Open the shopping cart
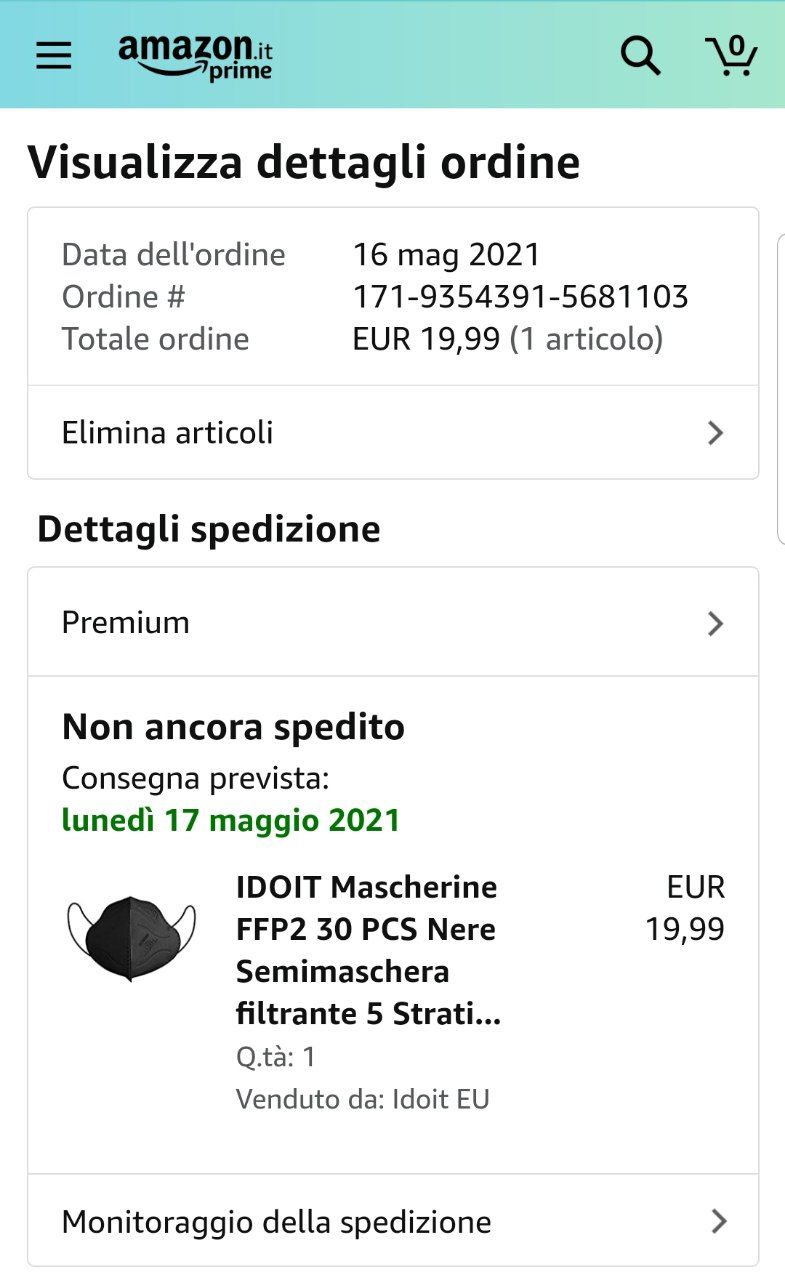785x1280 pixels. tap(731, 55)
